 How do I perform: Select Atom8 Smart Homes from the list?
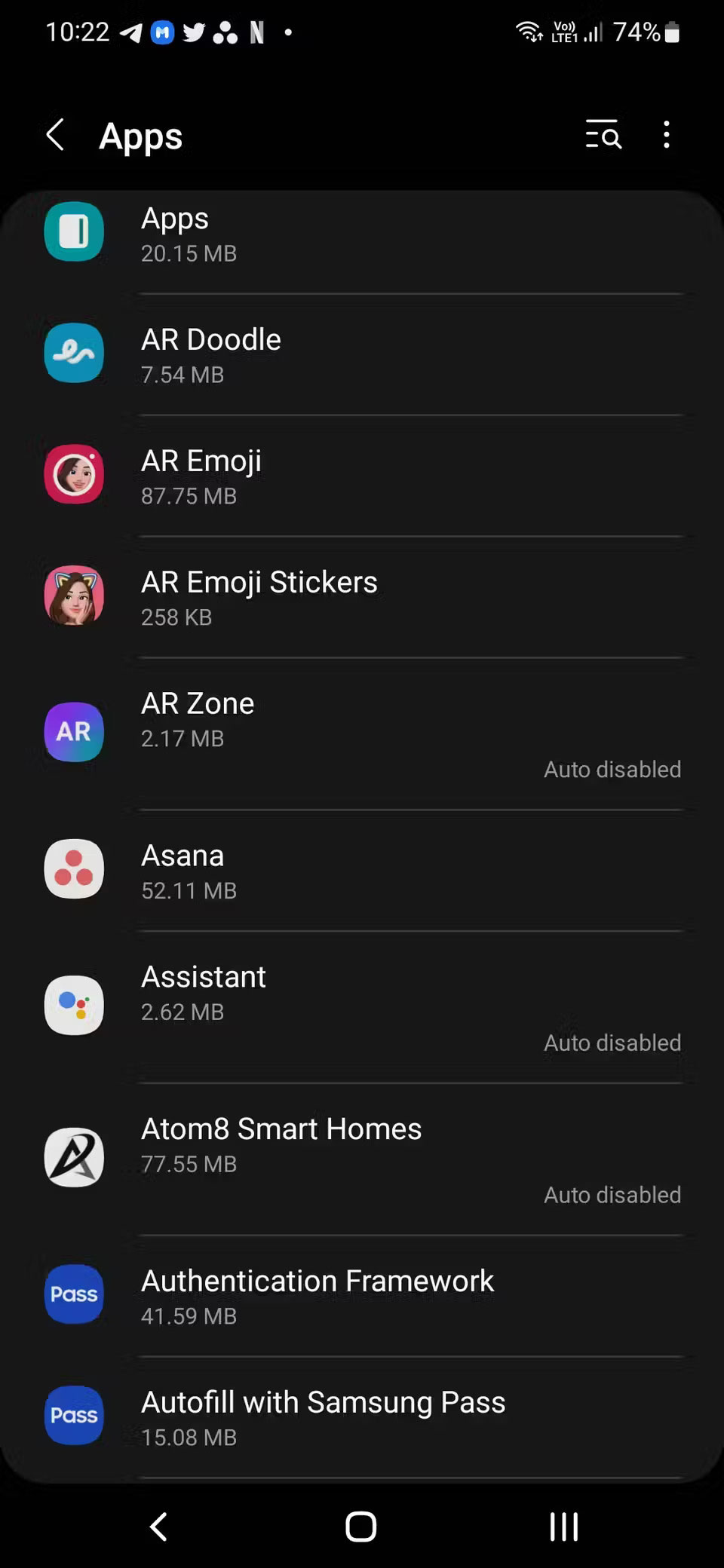(x=362, y=1159)
